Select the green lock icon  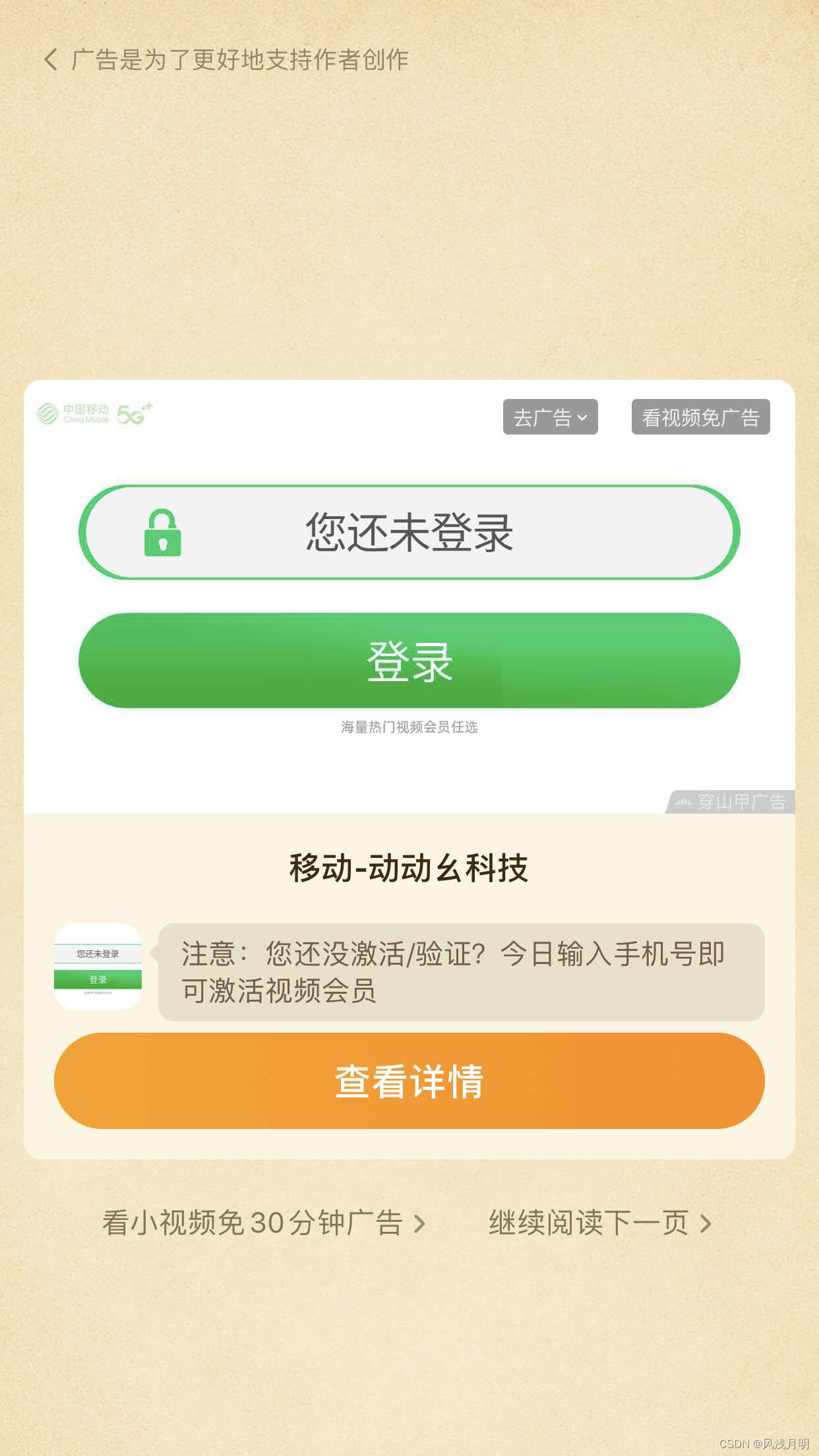pos(162,532)
